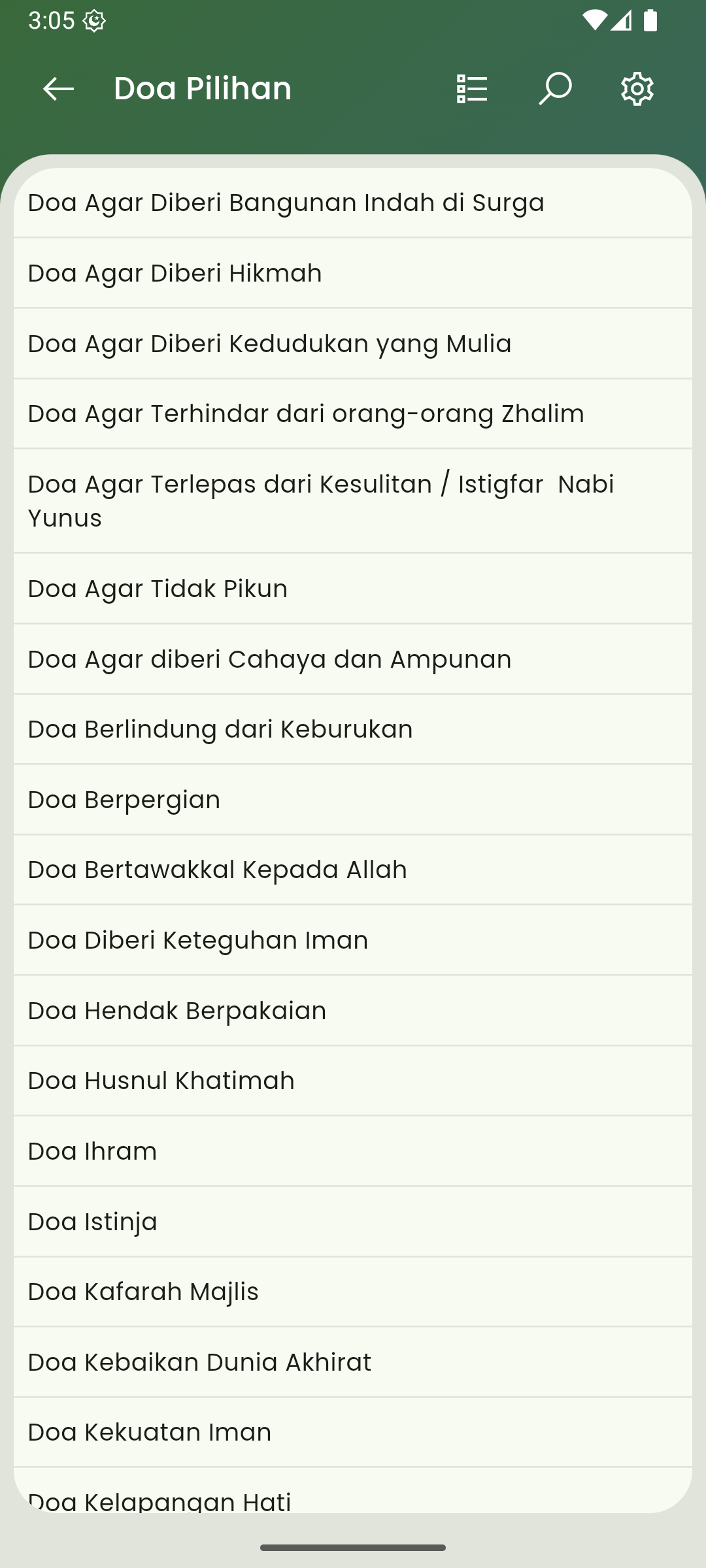Open settings gear icon
Viewport: 706px width, 1568px height.
point(637,89)
